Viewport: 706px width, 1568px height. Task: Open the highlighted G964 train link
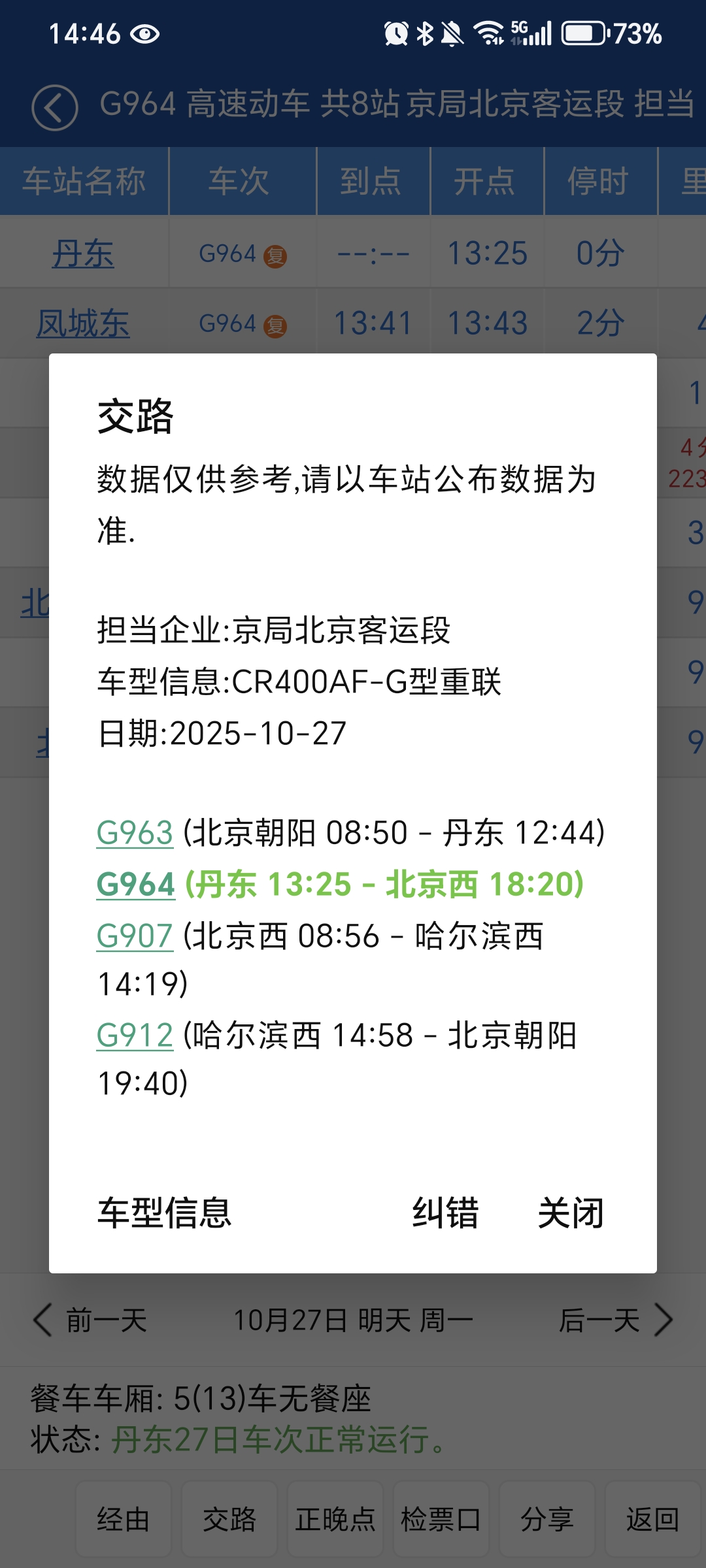136,885
